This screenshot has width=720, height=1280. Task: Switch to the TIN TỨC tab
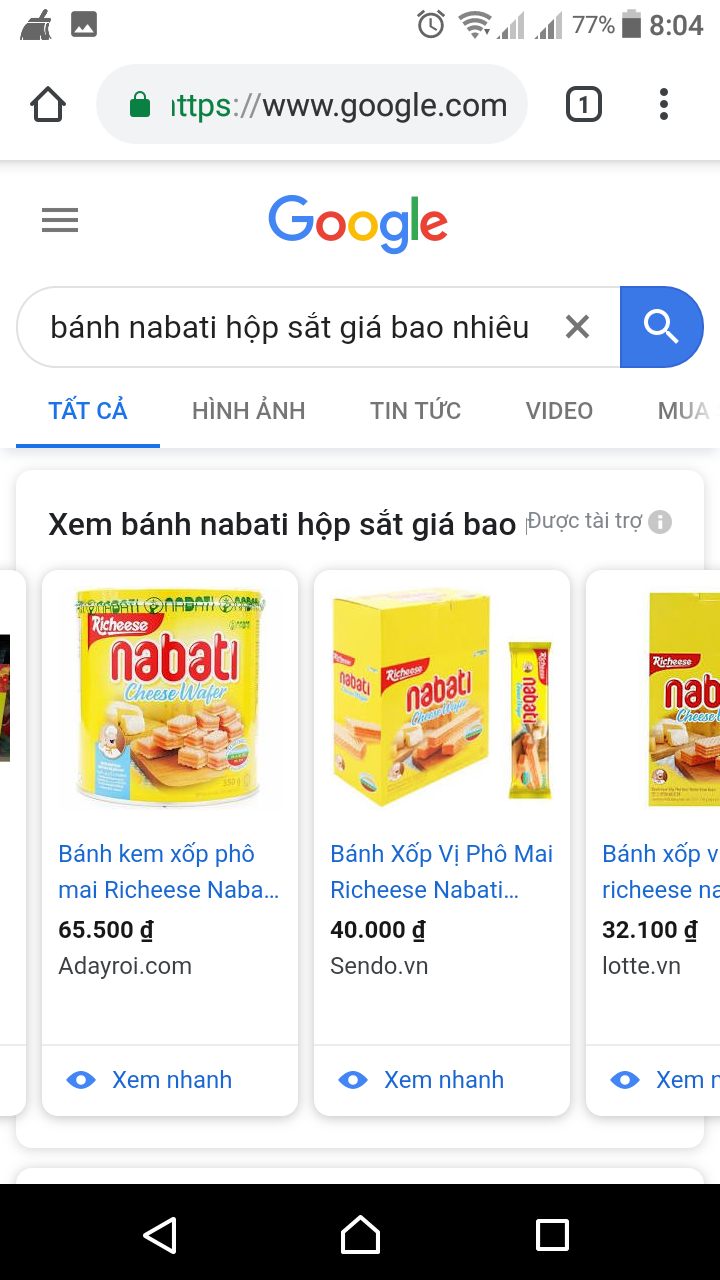pyautogui.click(x=415, y=411)
